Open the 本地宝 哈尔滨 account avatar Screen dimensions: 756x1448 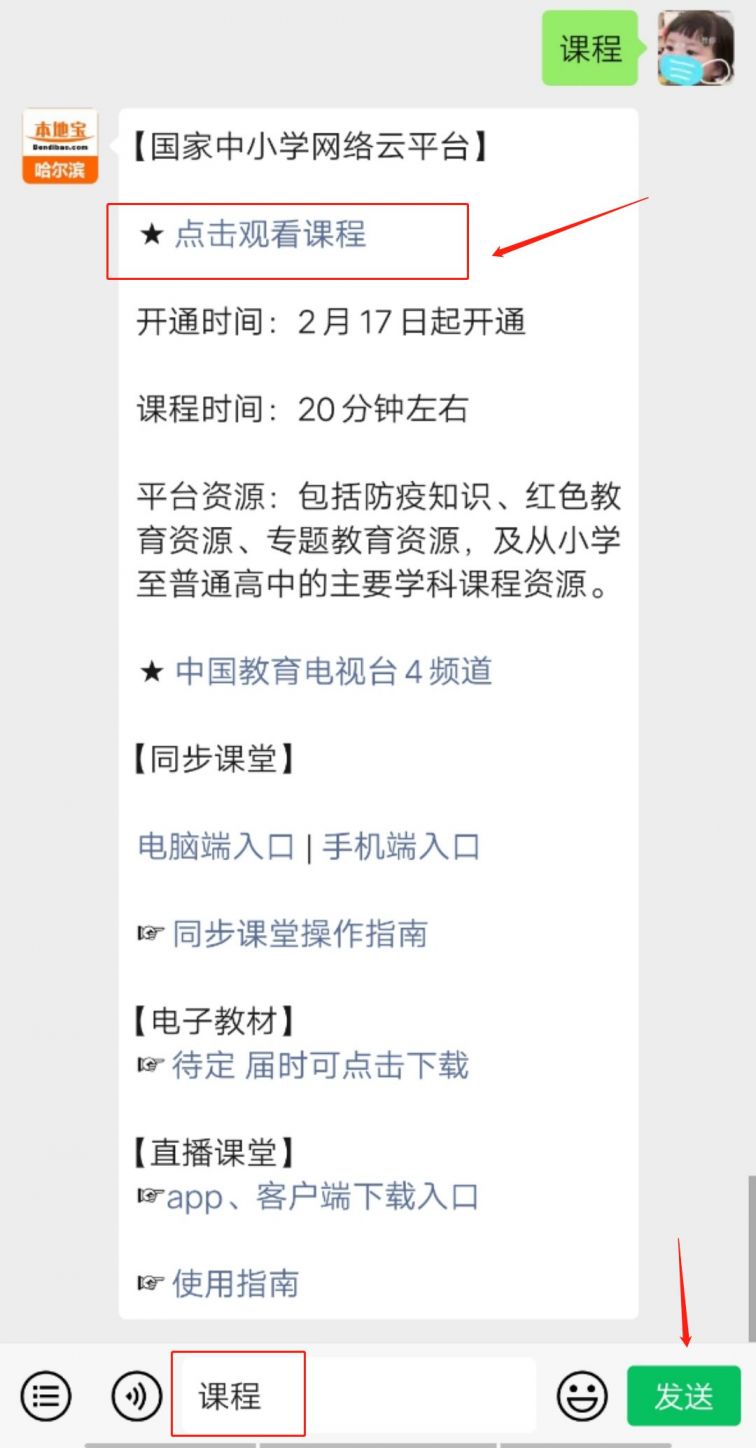pyautogui.click(x=60, y=146)
